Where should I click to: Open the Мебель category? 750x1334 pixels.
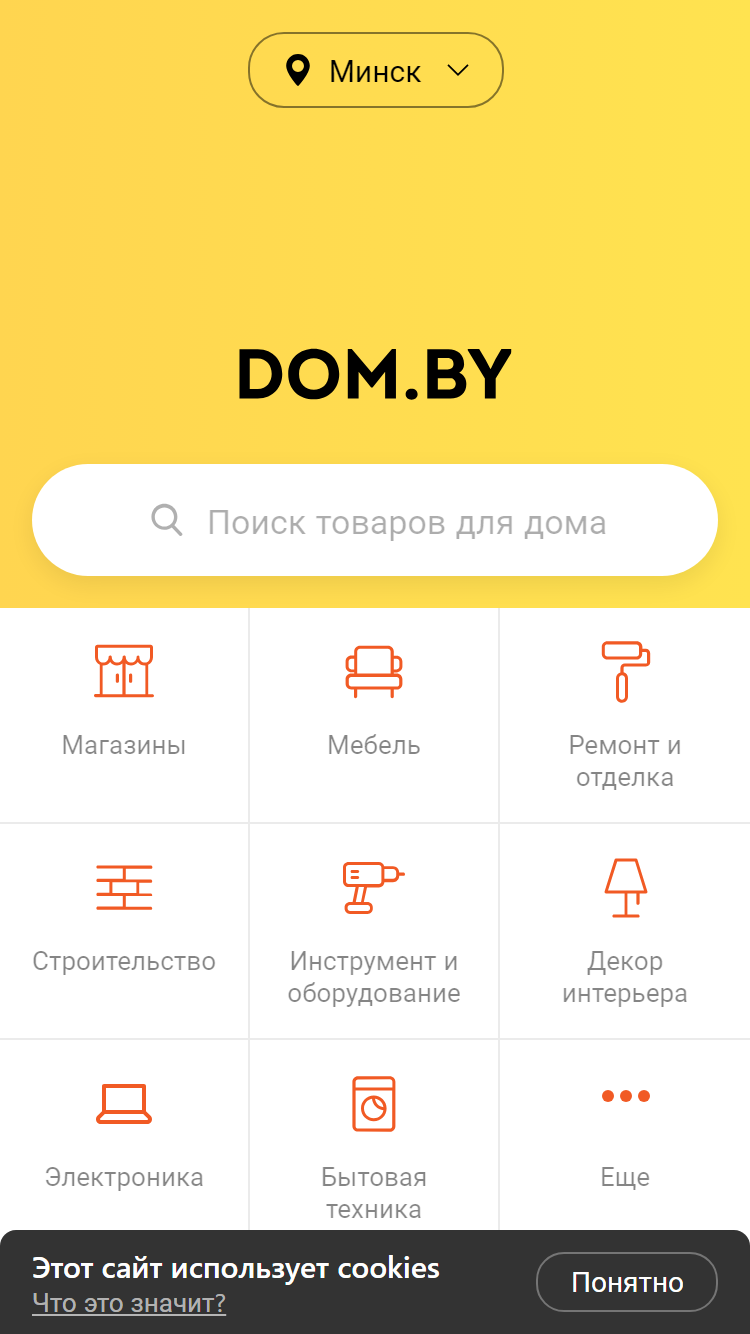(x=374, y=715)
